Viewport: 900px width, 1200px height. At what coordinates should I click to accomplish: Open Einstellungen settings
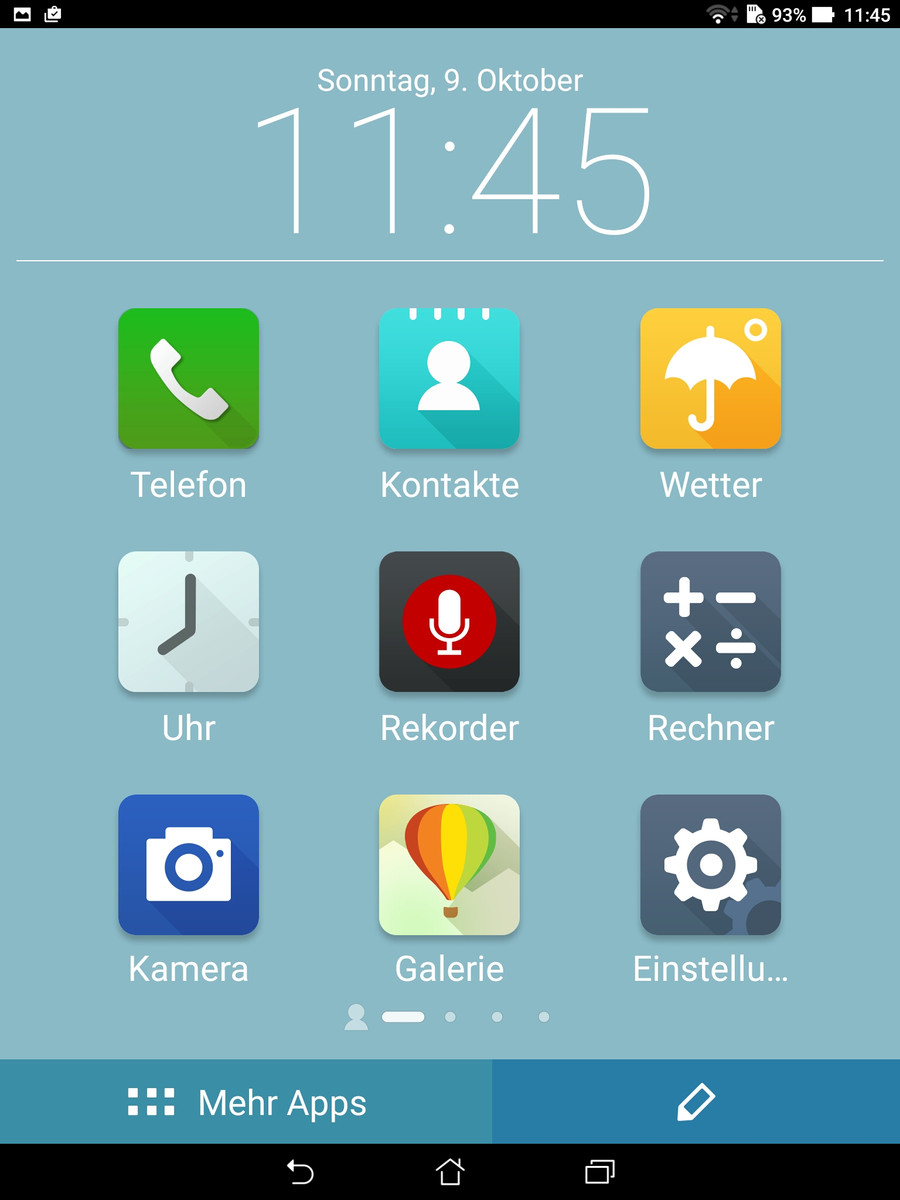click(x=710, y=865)
